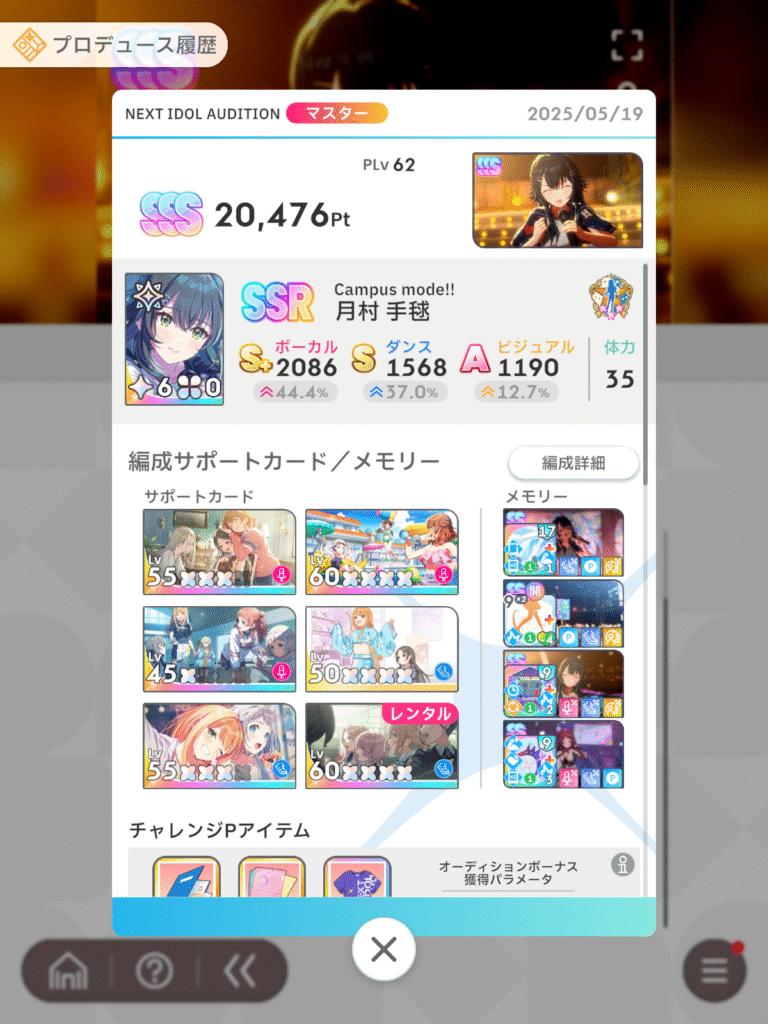The width and height of the screenshot is (768, 1024).
Task: Open the first memory card
Action: click(563, 543)
